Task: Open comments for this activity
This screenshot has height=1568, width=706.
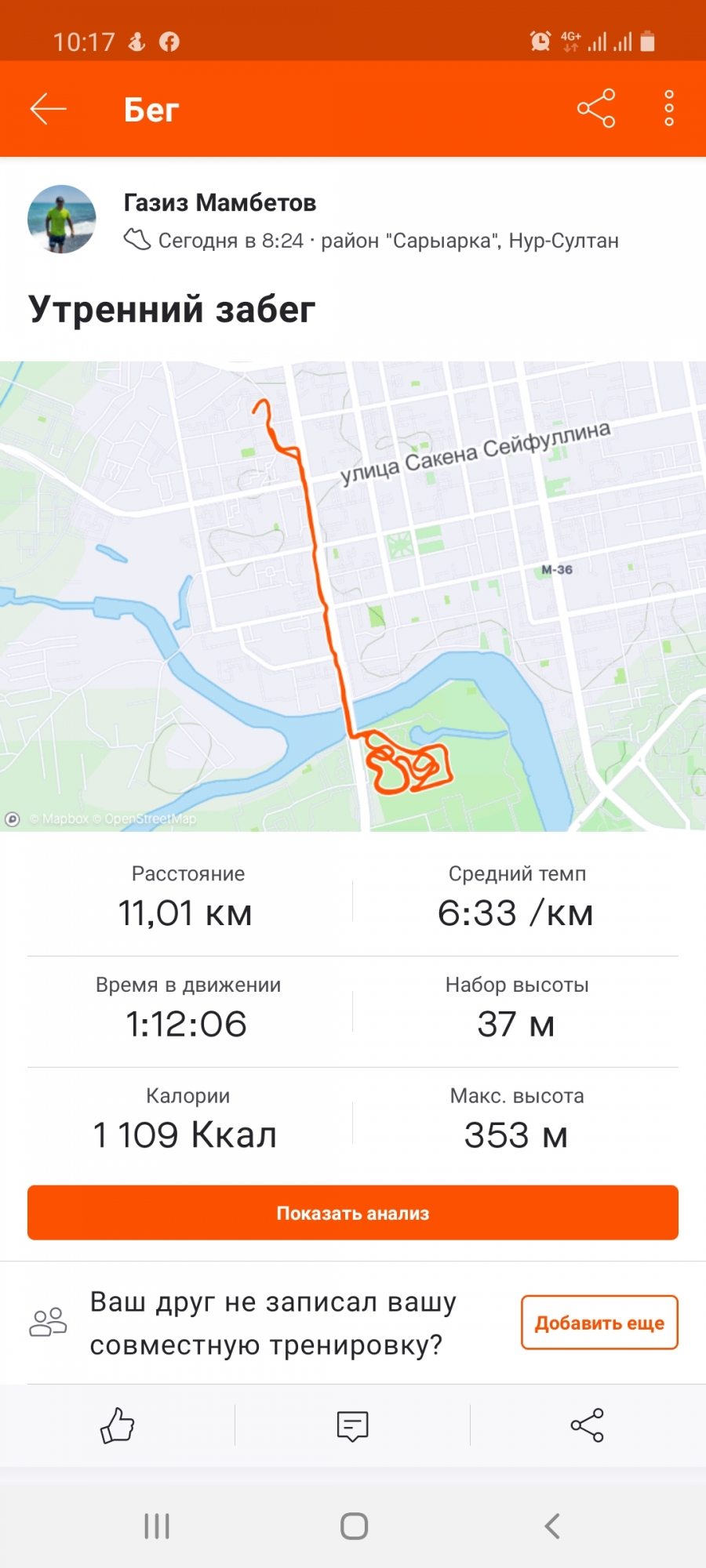Action: (352, 1425)
